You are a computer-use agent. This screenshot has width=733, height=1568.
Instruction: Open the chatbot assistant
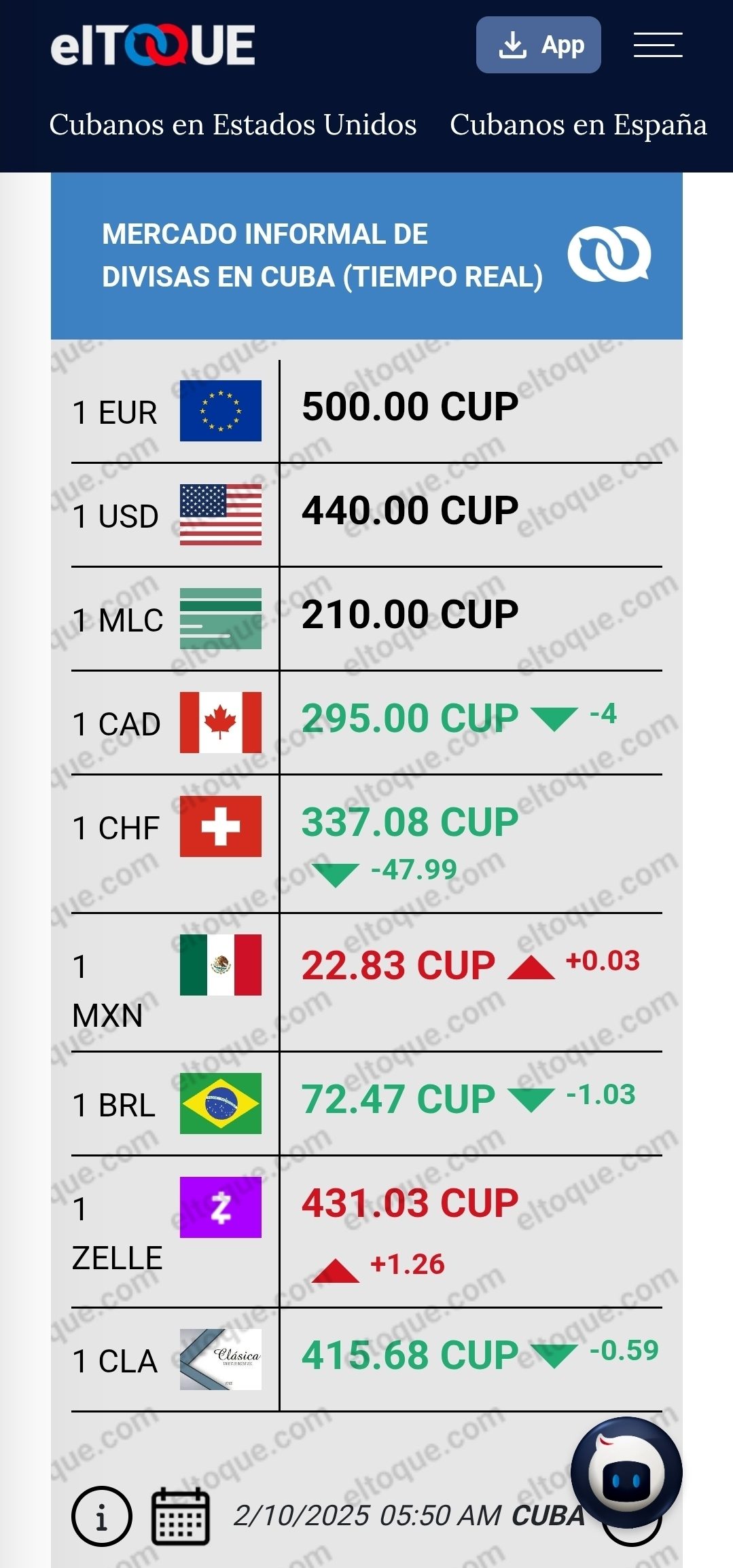coord(626,1473)
